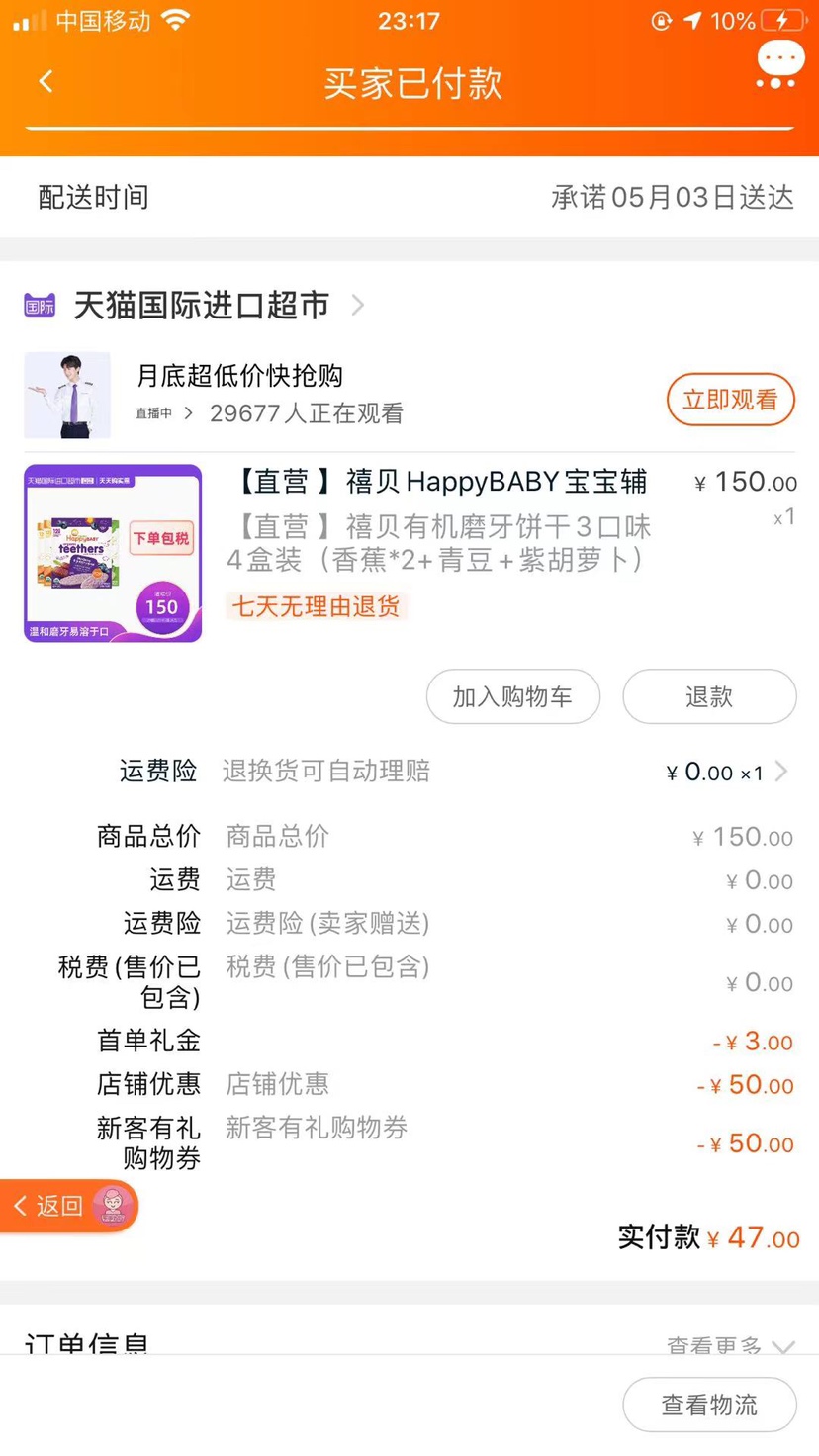819x1456 pixels.
Task: Open the chat bubble icon at top right
Action: 779,65
